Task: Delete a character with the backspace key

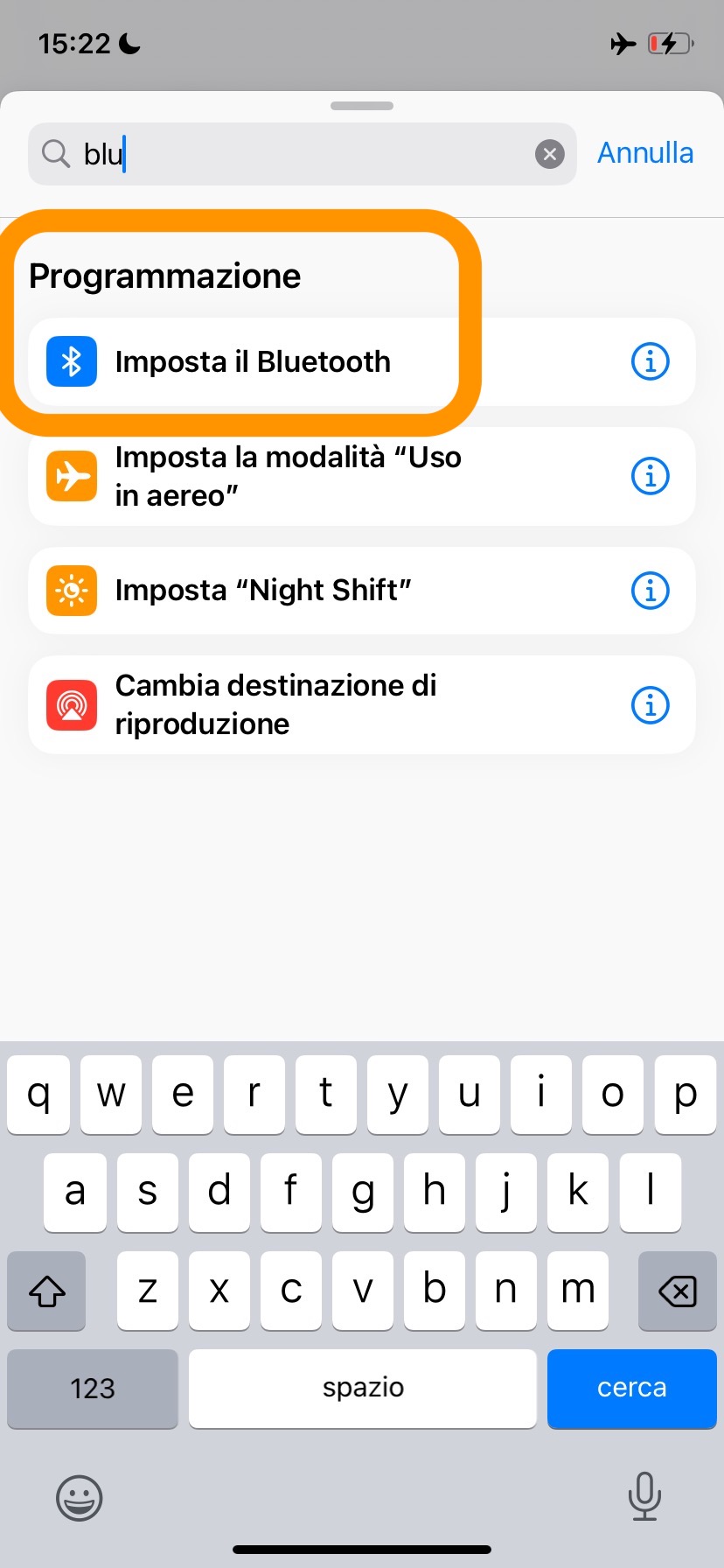Action: point(677,1291)
